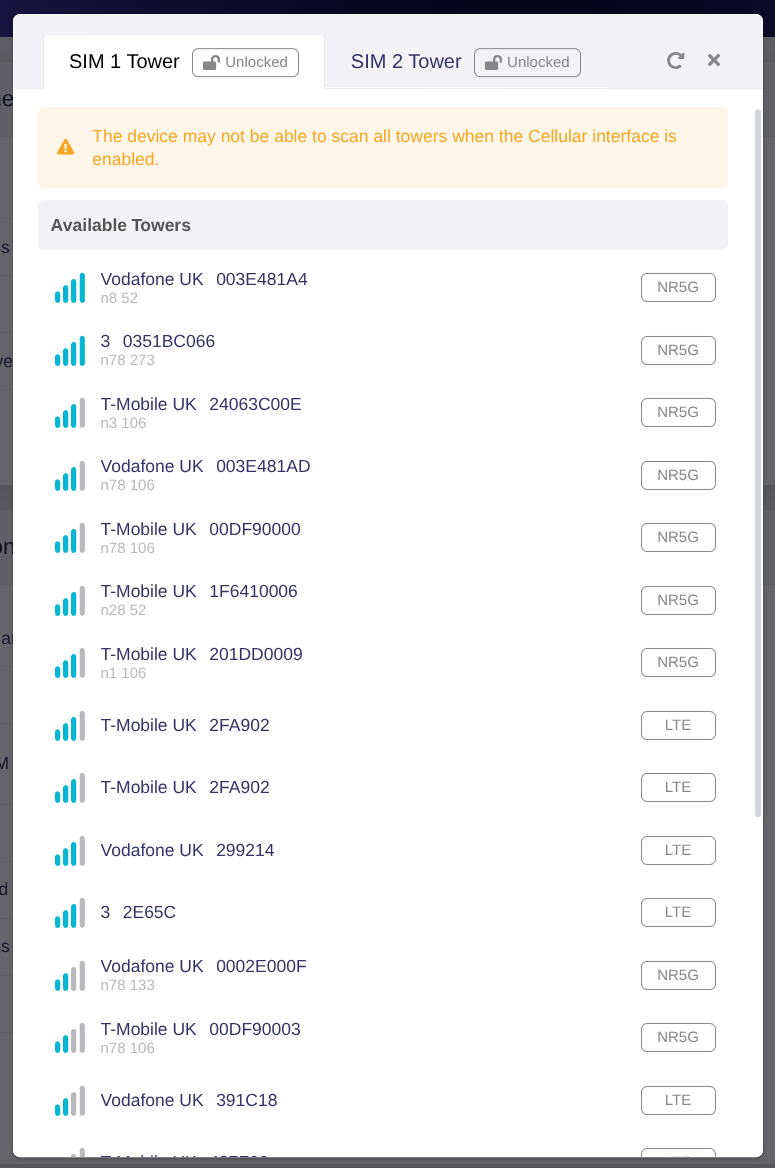The height and width of the screenshot is (1168, 775).
Task: Pick Vodafone UK tower 003E481AD
Action: point(205,475)
